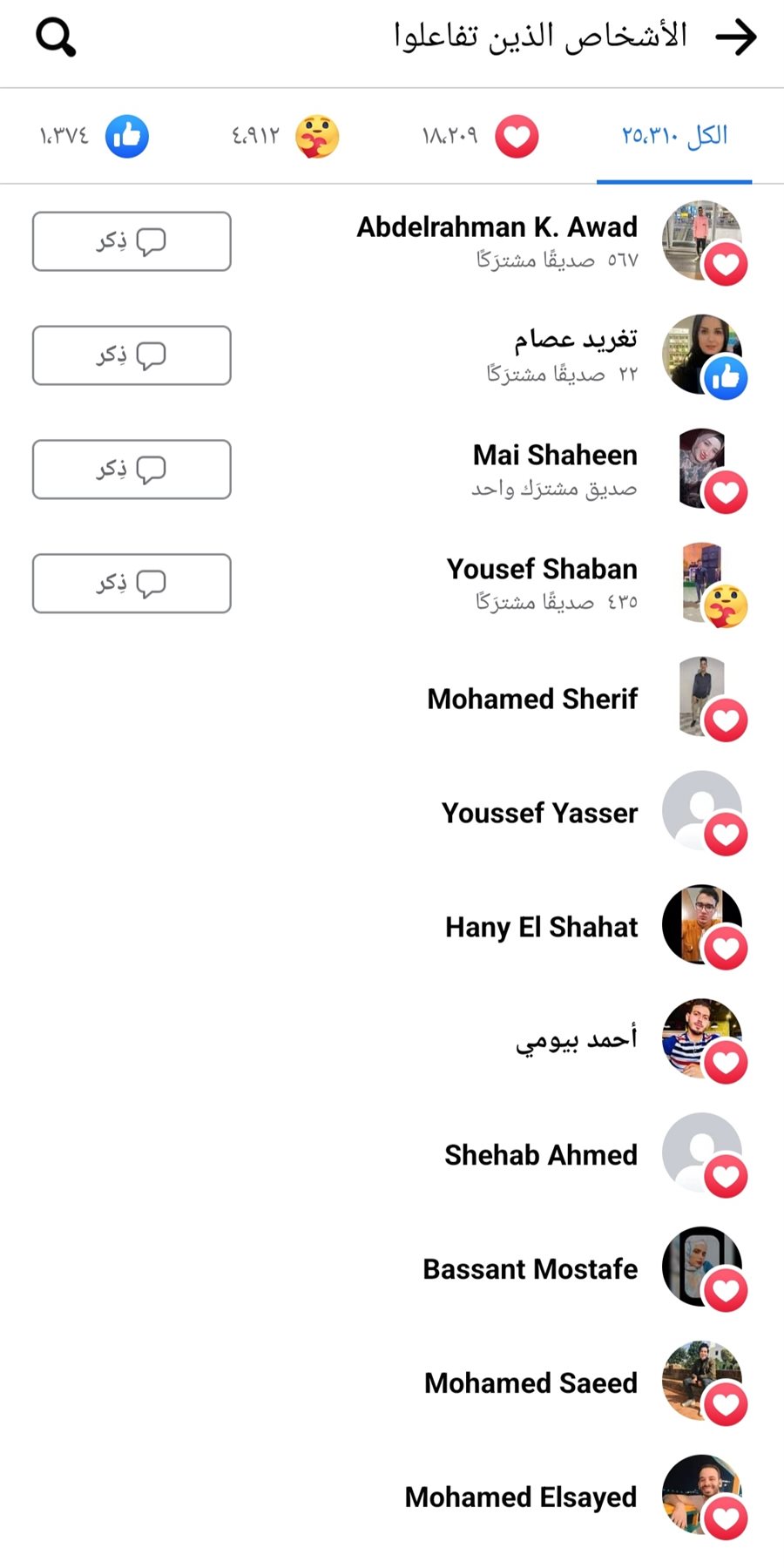
Task: Show only care emoji reactions
Action: pyautogui.click(x=286, y=136)
